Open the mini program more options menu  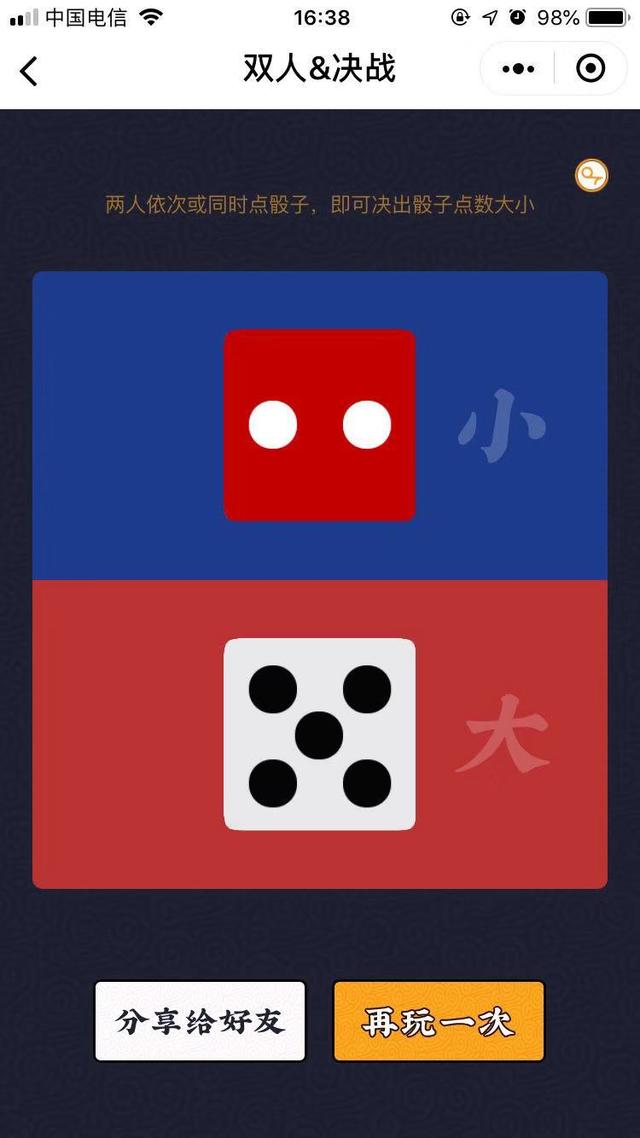click(x=518, y=70)
